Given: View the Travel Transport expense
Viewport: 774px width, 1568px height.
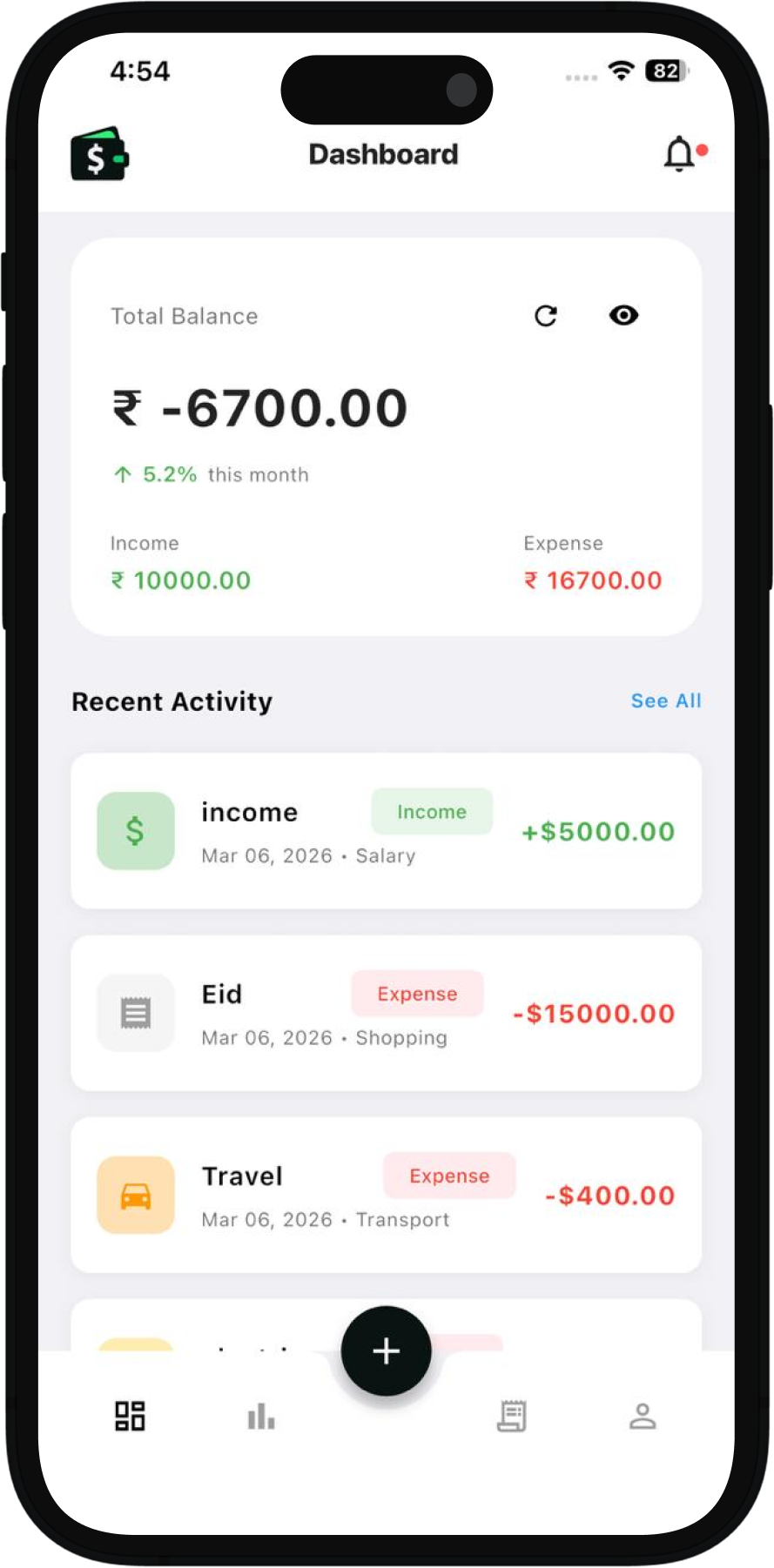Looking at the screenshot, I should point(386,1195).
